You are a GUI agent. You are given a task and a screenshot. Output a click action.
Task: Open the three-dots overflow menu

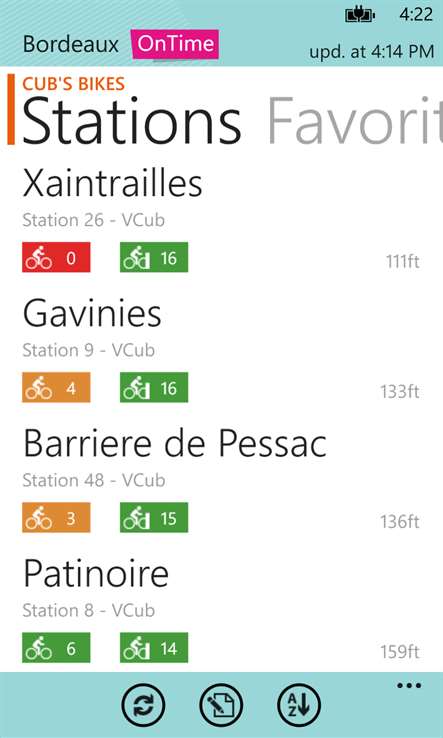point(409,685)
